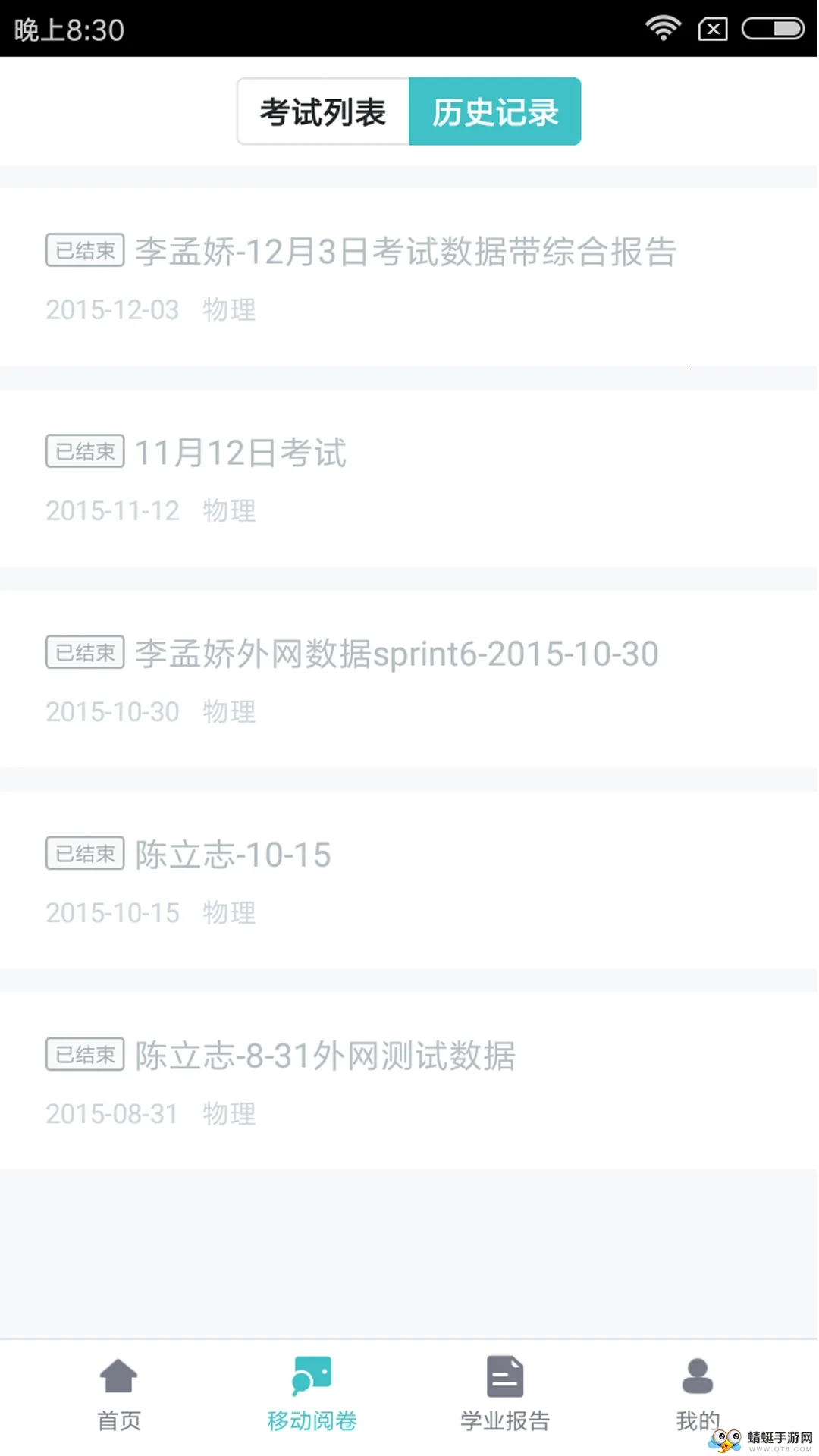This screenshot has height=1456, width=819.
Task: Open the 陈立志-10-15 exam entry
Action: click(x=232, y=854)
